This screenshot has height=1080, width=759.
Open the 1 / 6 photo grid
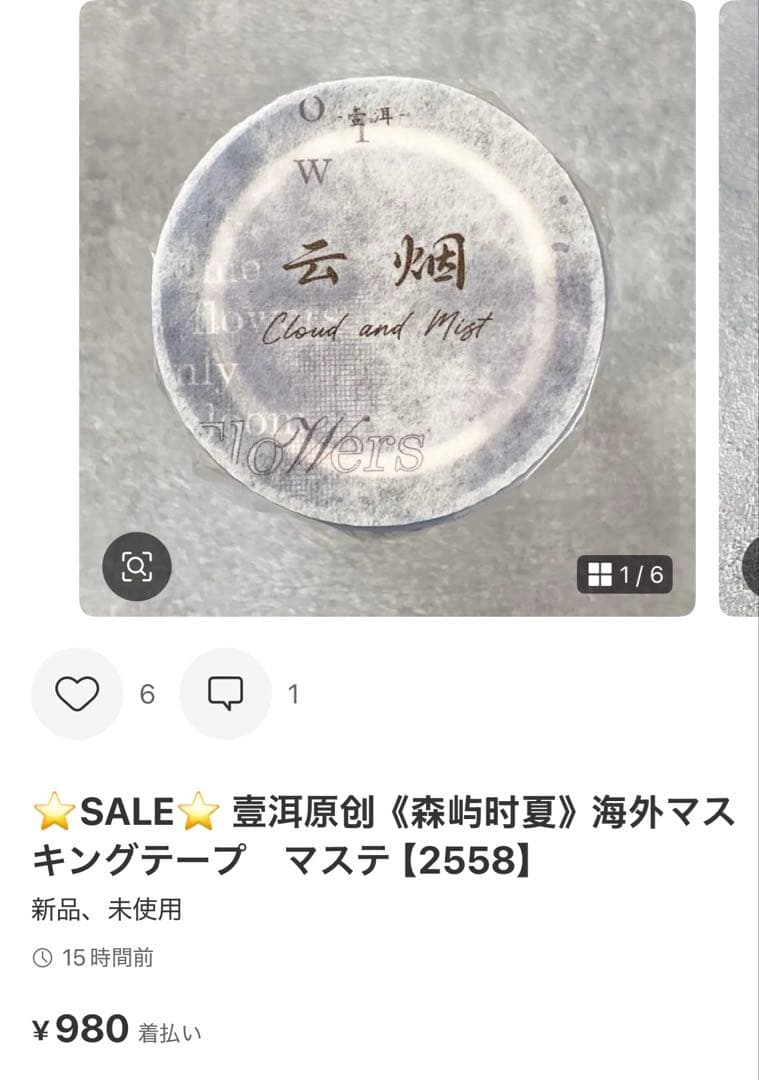coord(625,575)
